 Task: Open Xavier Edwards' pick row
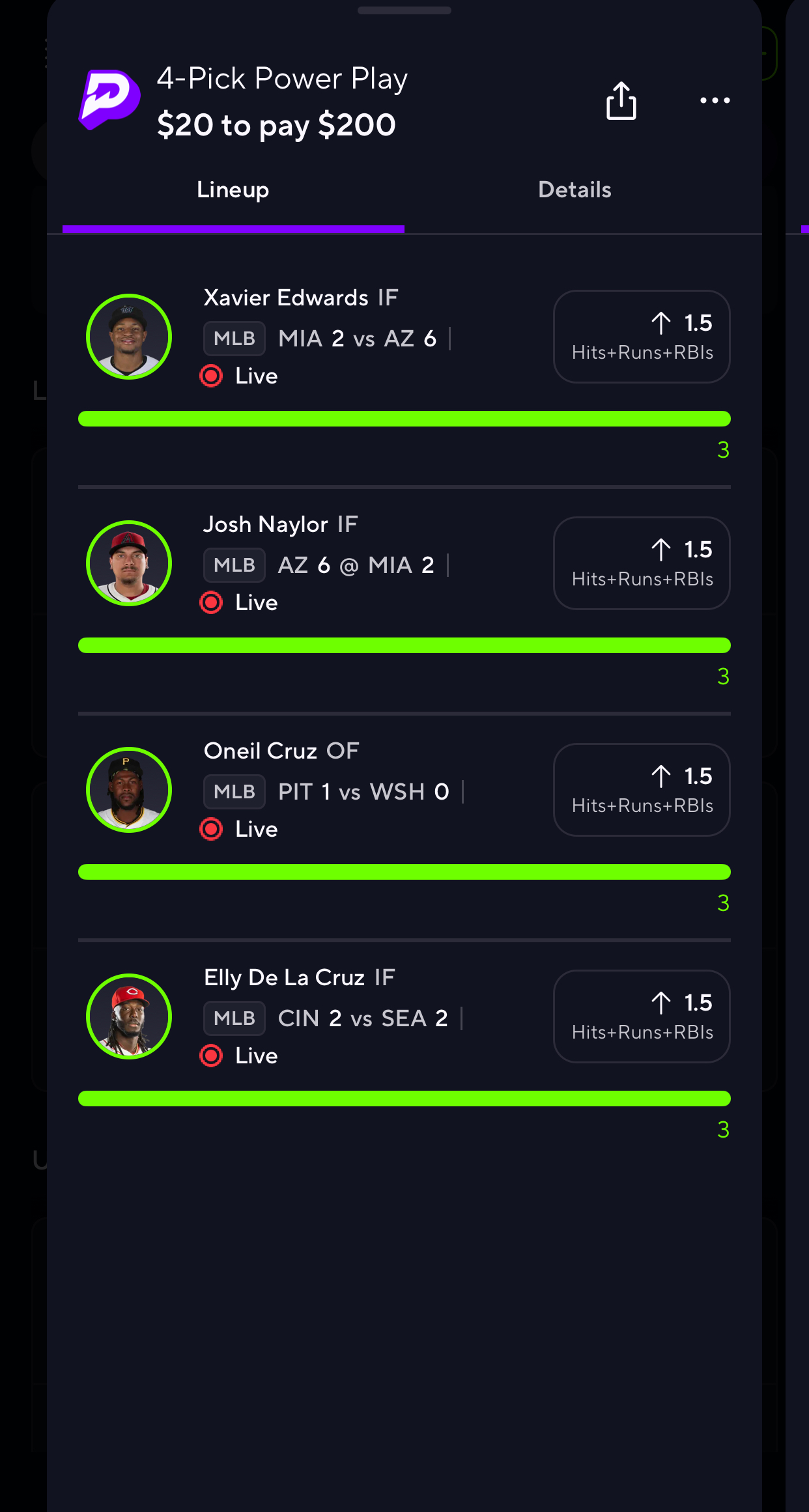tap(365, 337)
